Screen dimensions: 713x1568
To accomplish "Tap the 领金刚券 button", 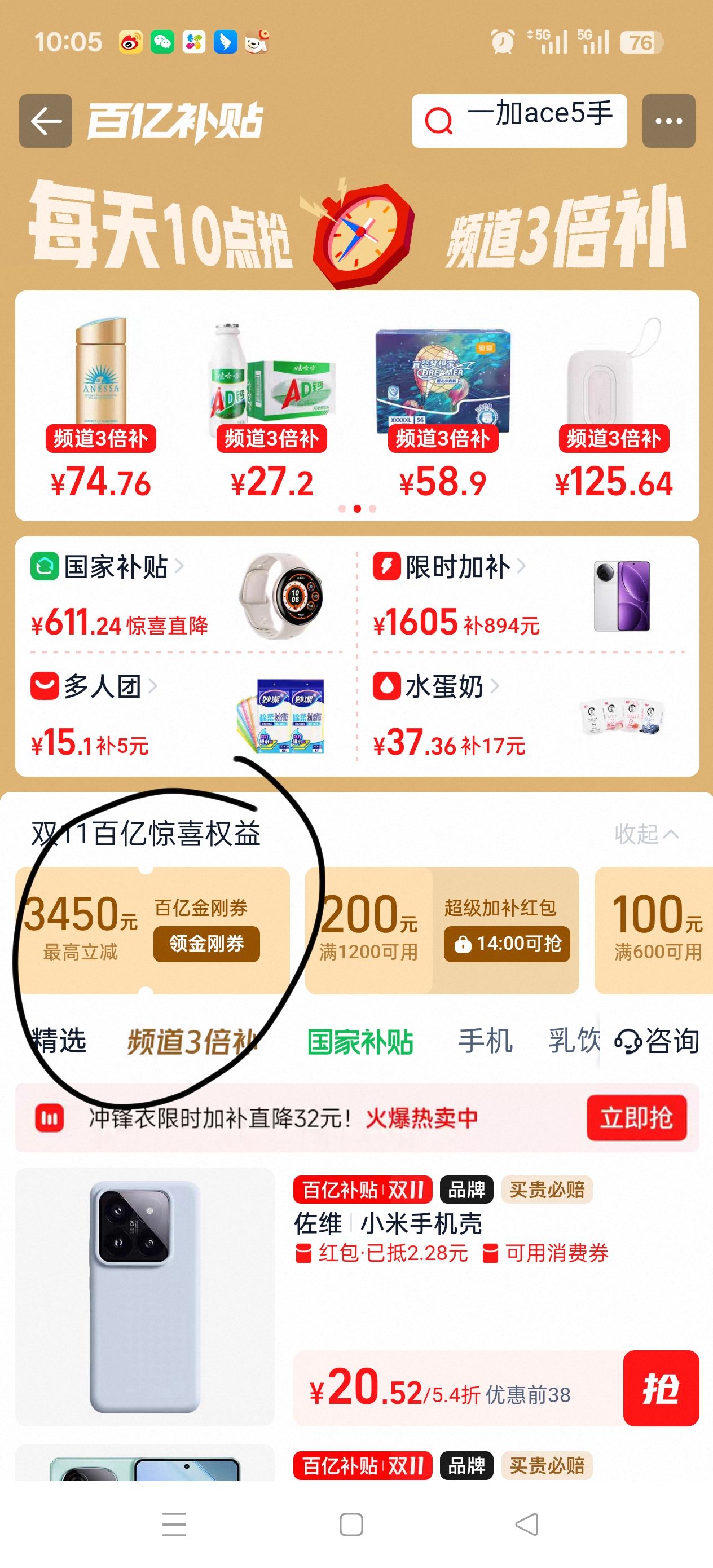I will pos(207,944).
